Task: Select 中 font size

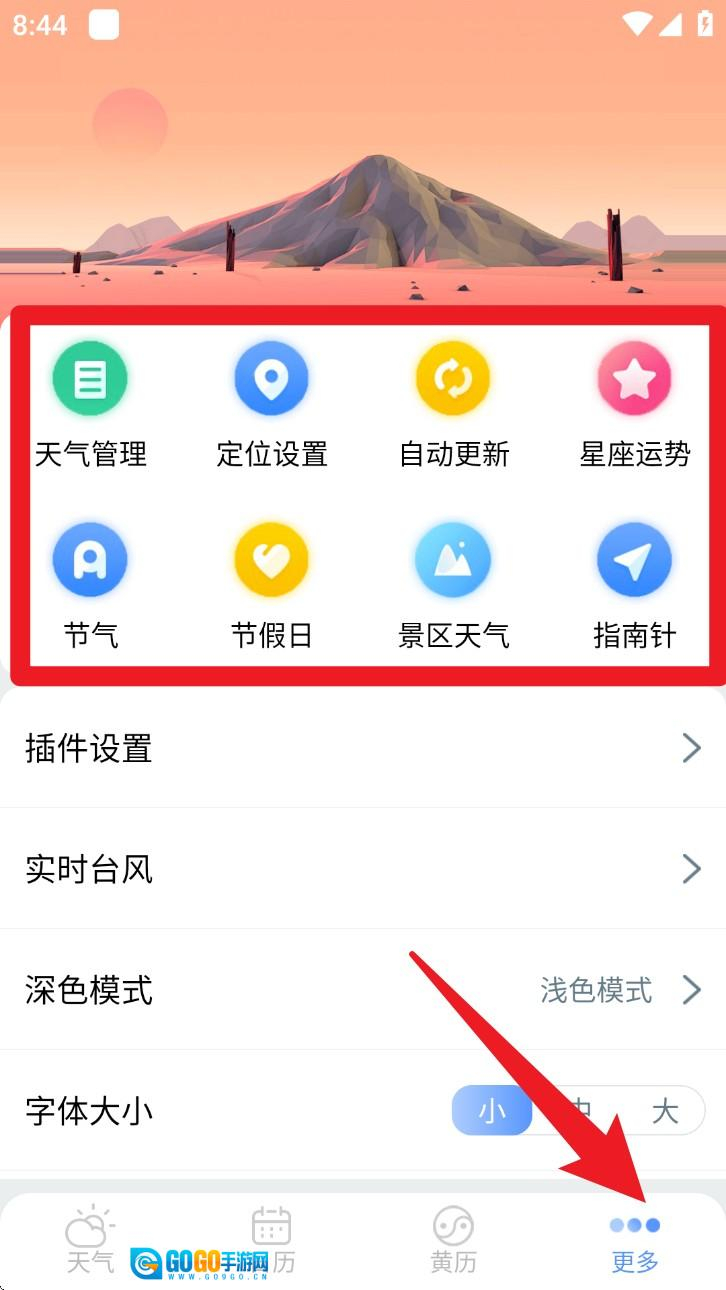Action: (x=579, y=1111)
